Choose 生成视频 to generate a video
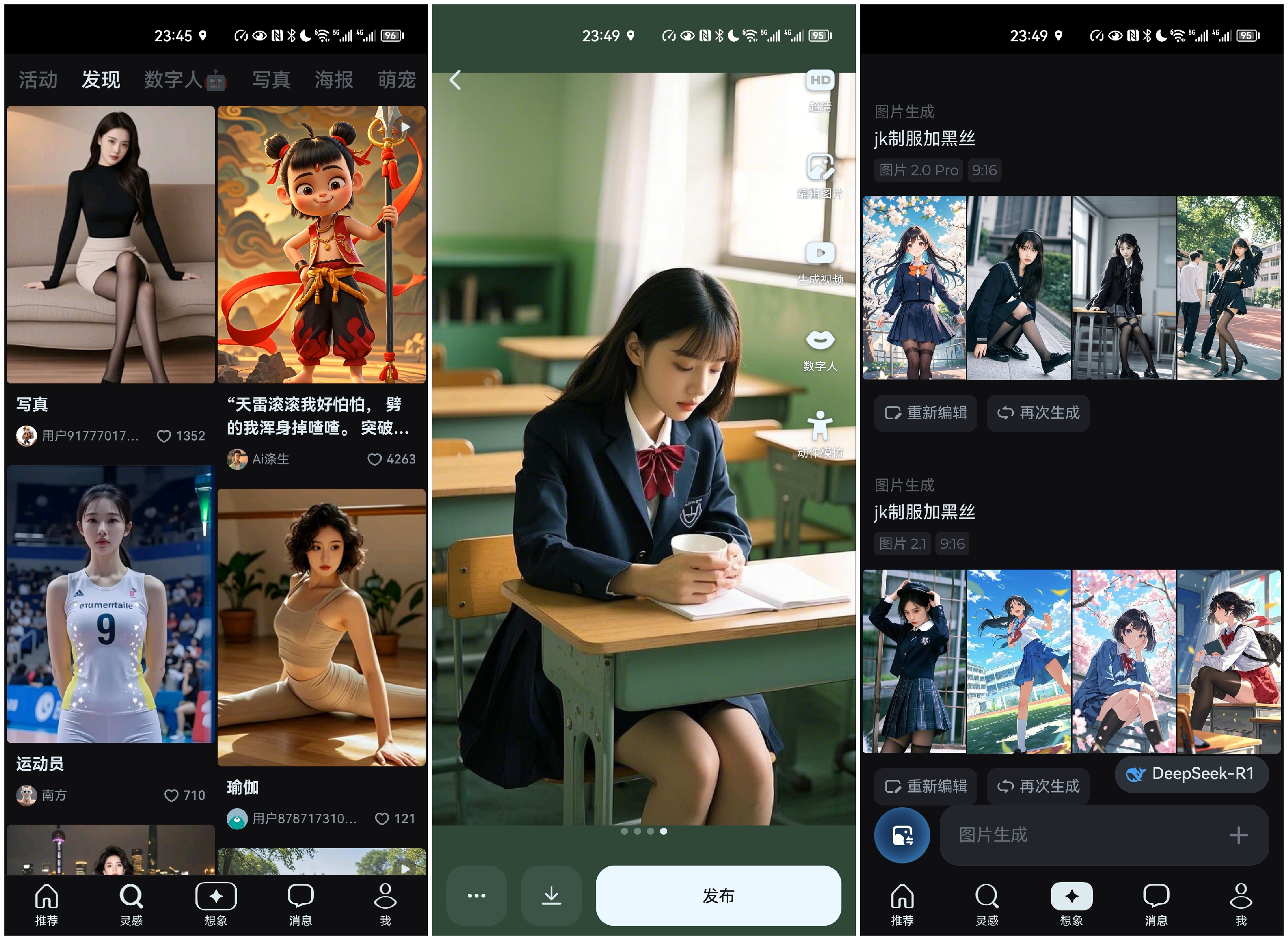 coord(820,254)
